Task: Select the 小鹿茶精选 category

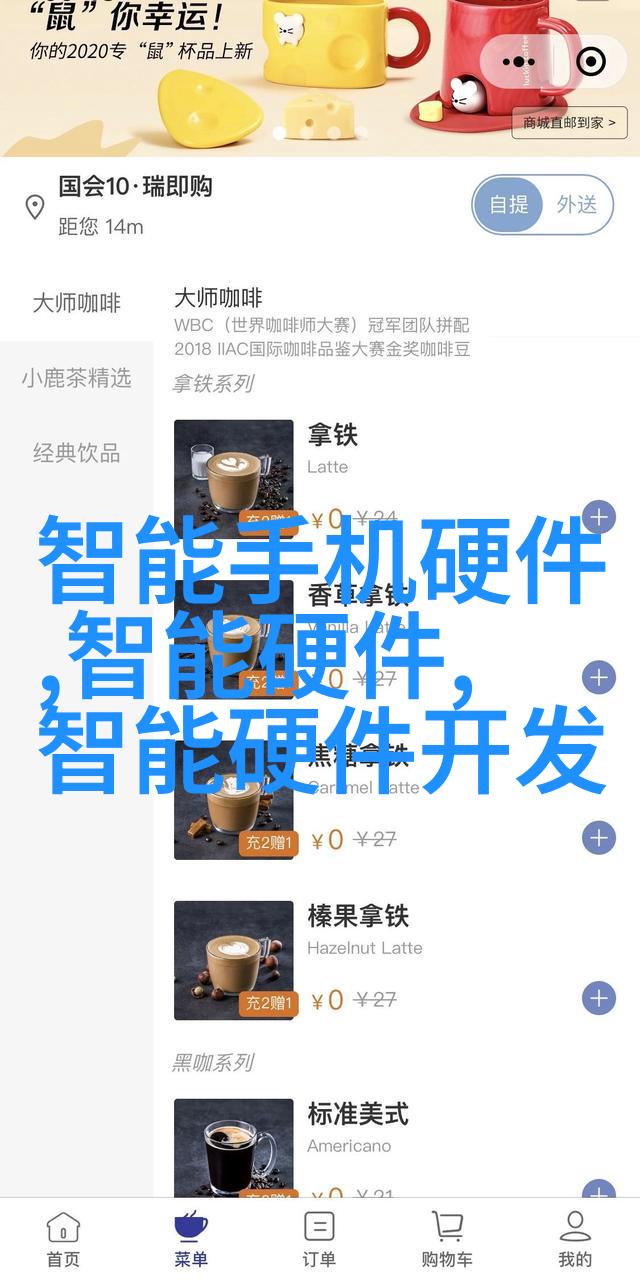Action: (76, 378)
